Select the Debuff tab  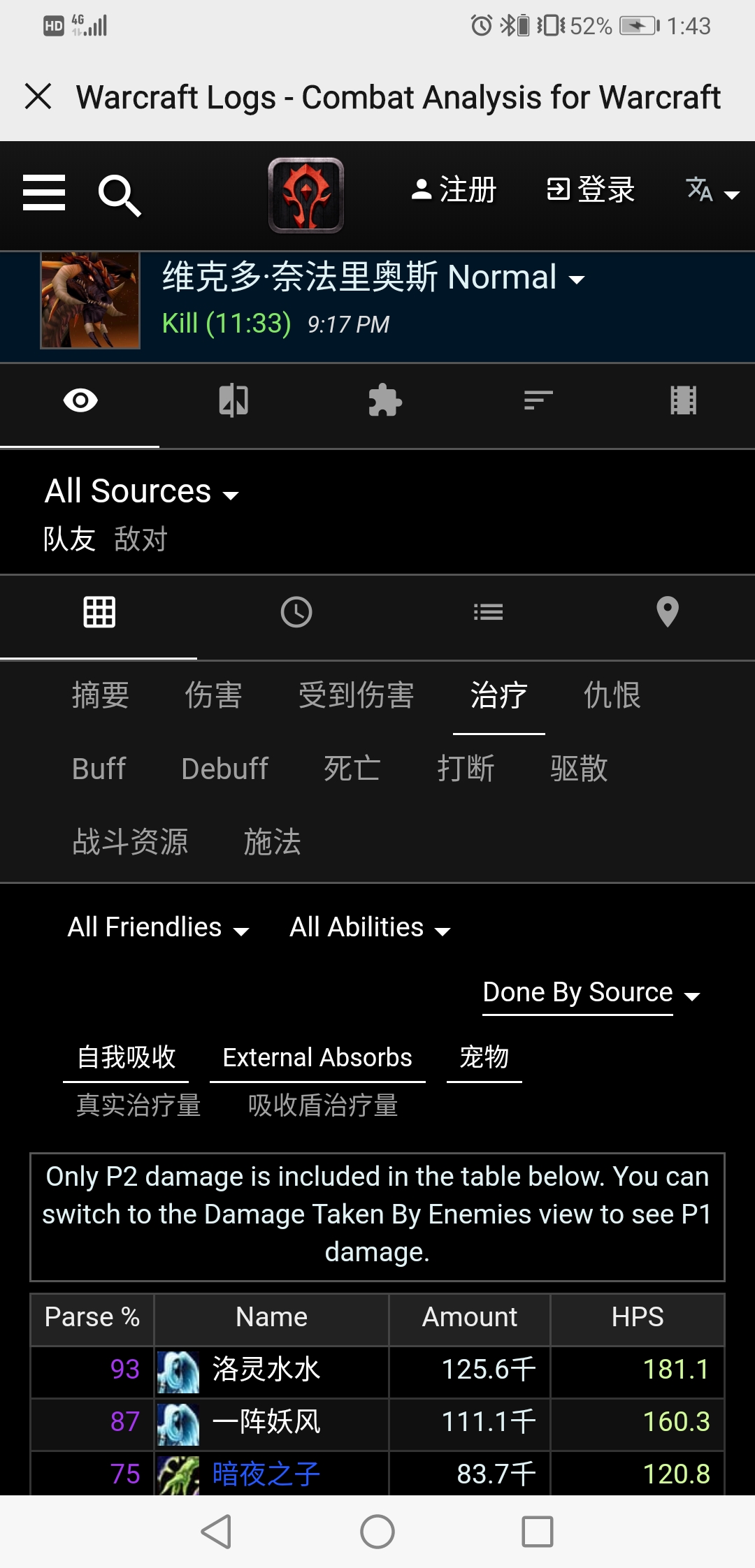pos(224,769)
